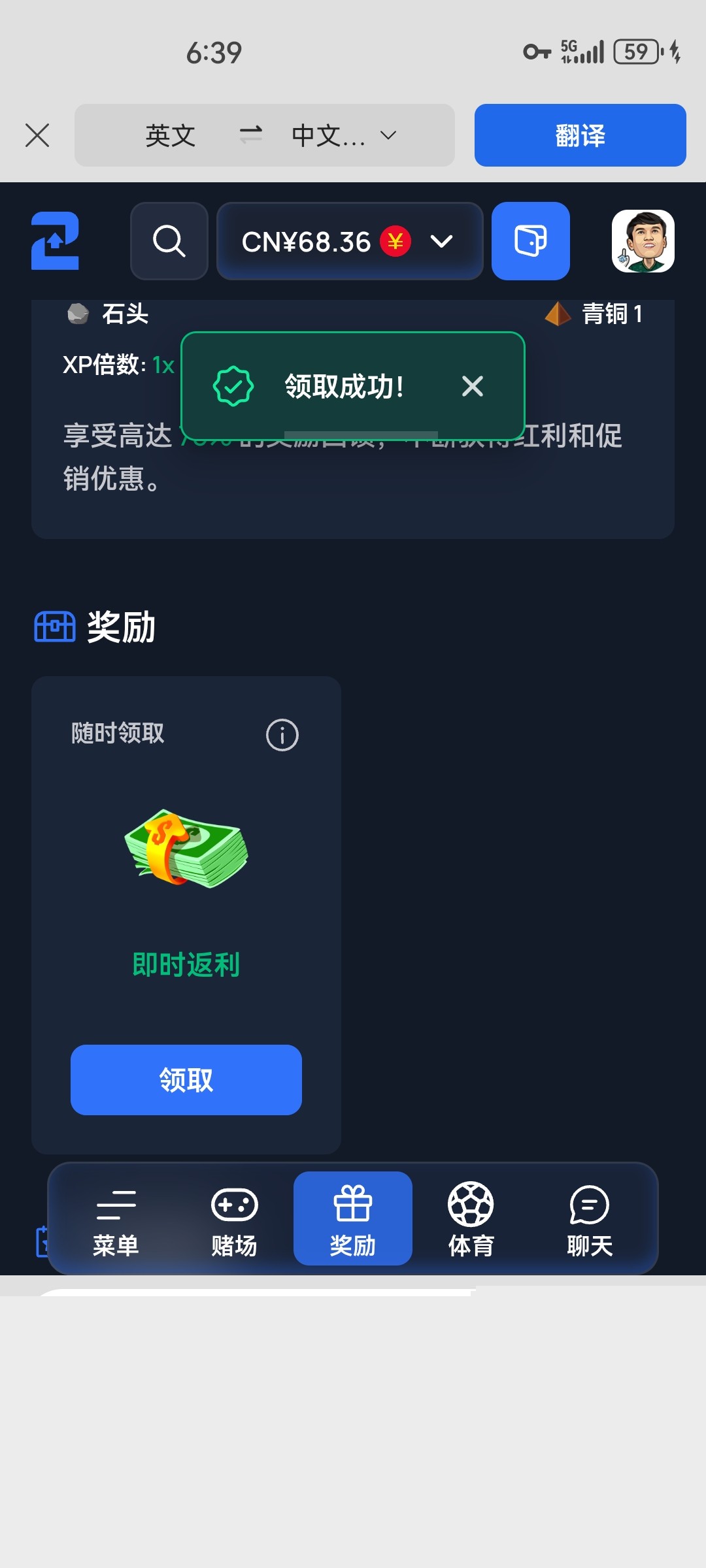
Task: Switch to the 赌场 tab
Action: (234, 1219)
